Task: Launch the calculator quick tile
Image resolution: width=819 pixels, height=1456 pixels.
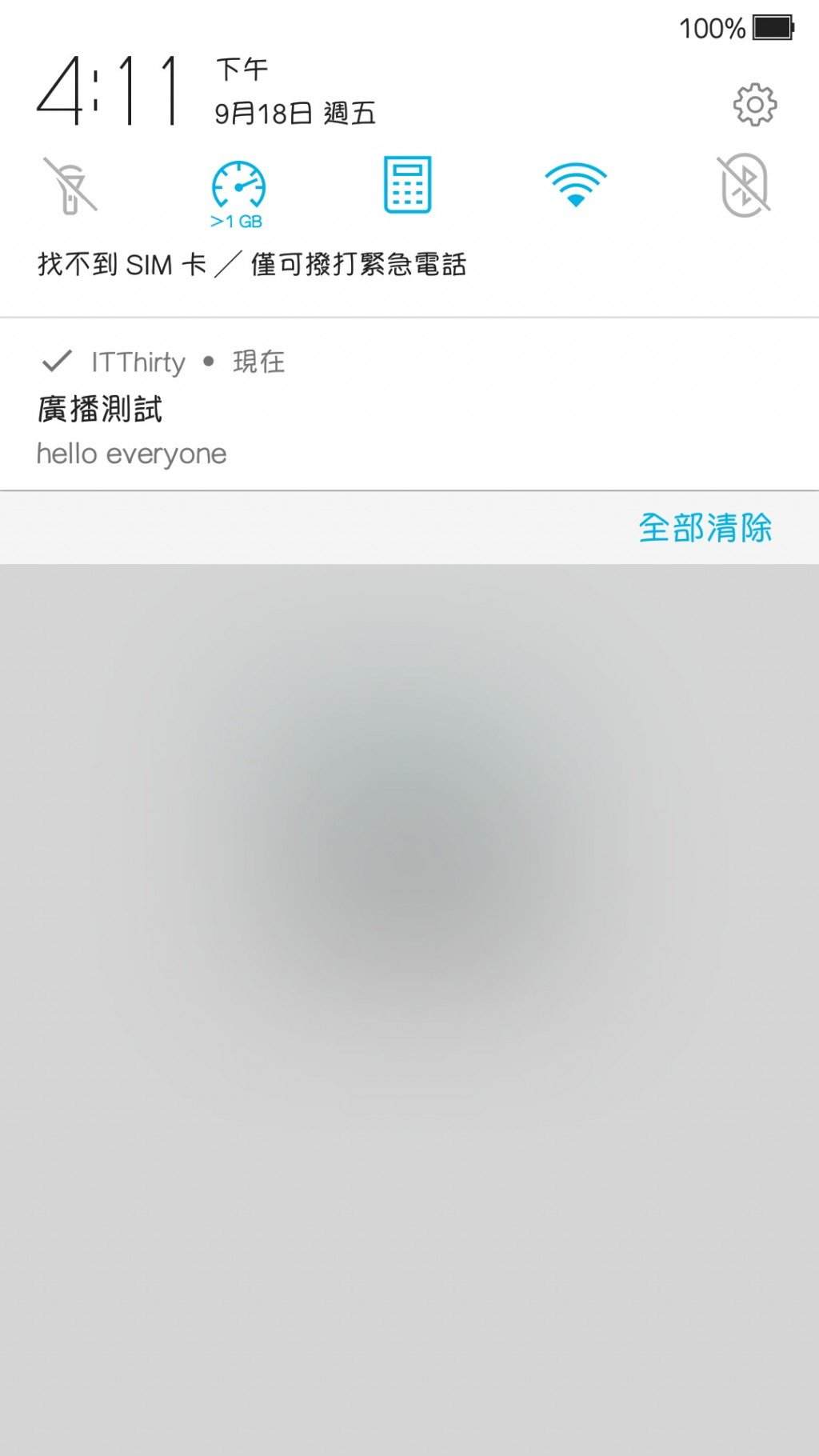Action: [x=407, y=185]
